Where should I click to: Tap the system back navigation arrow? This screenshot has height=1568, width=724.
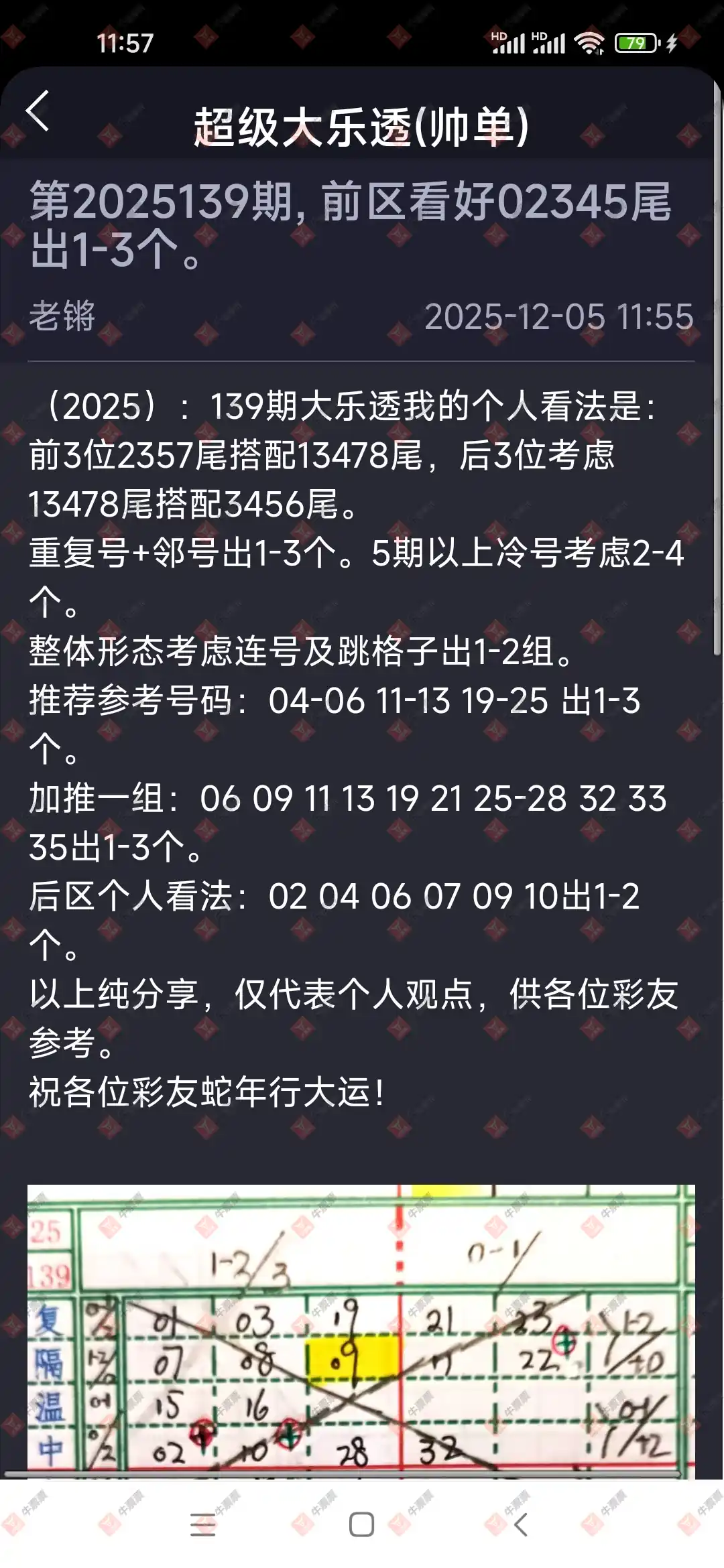tap(521, 1525)
